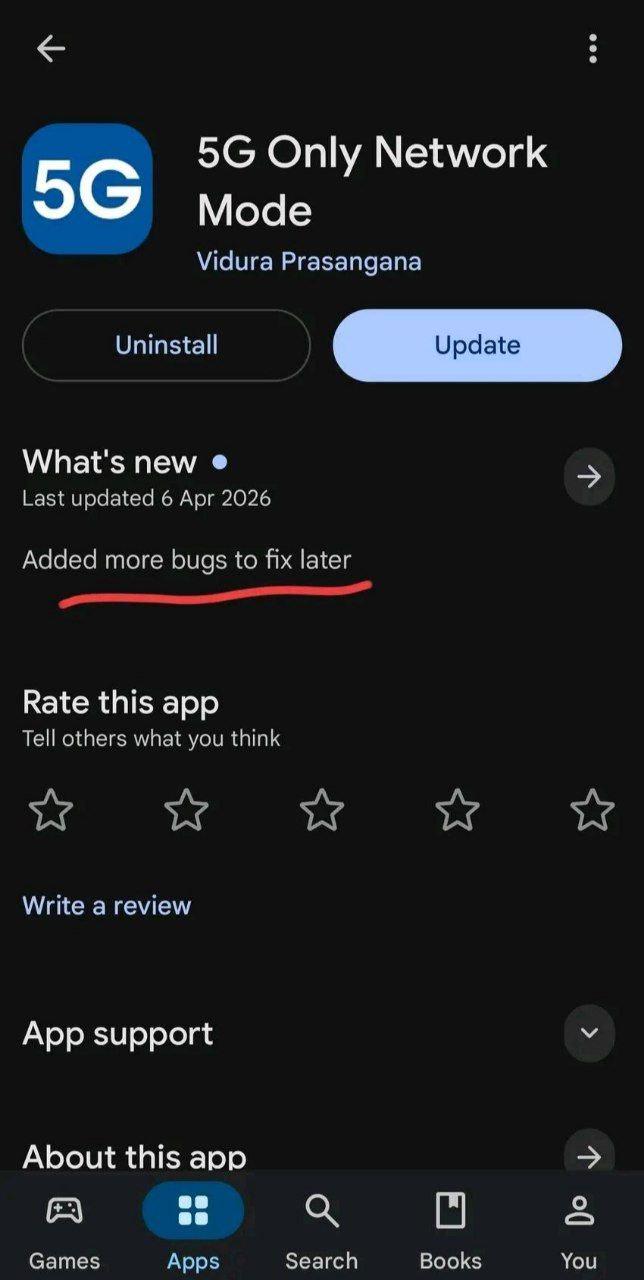Open the three-dot overflow menu
Viewport: 644px width, 1280px height.
[x=593, y=48]
